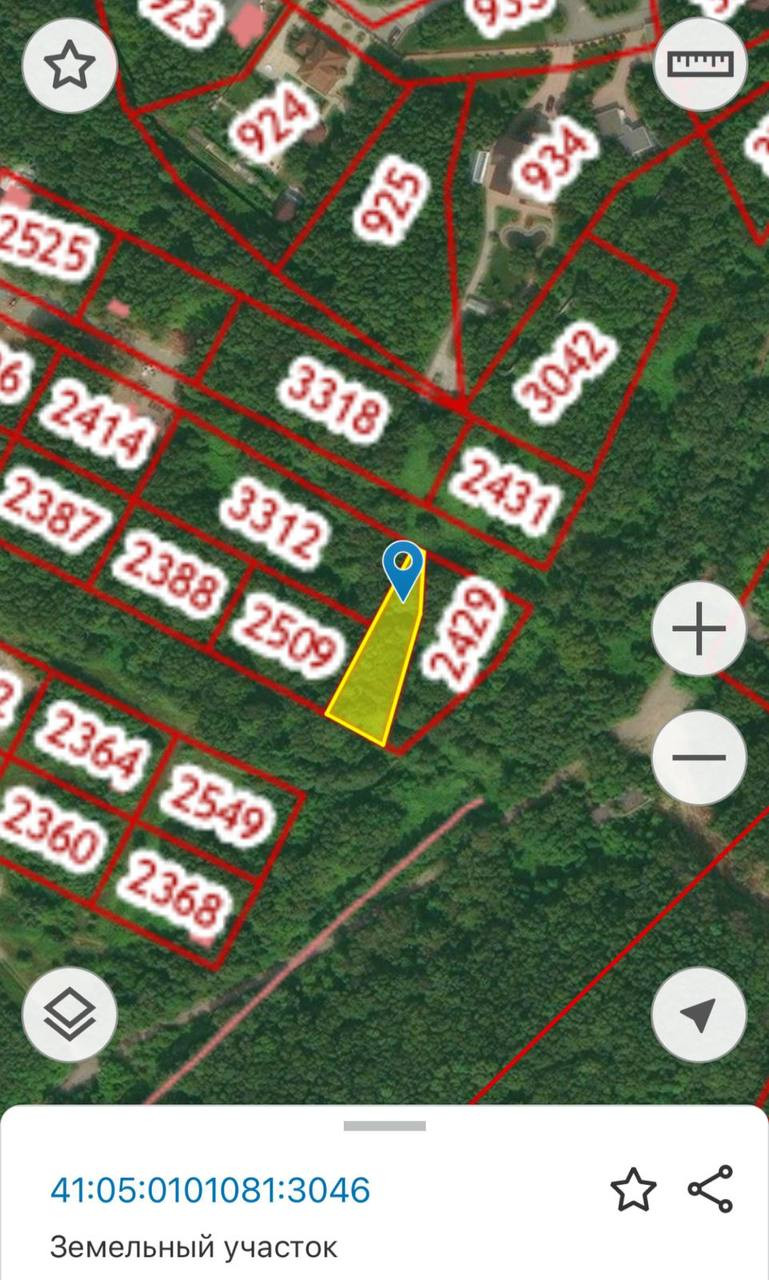Open the map layers selector
769x1280 pixels.
[70, 1014]
